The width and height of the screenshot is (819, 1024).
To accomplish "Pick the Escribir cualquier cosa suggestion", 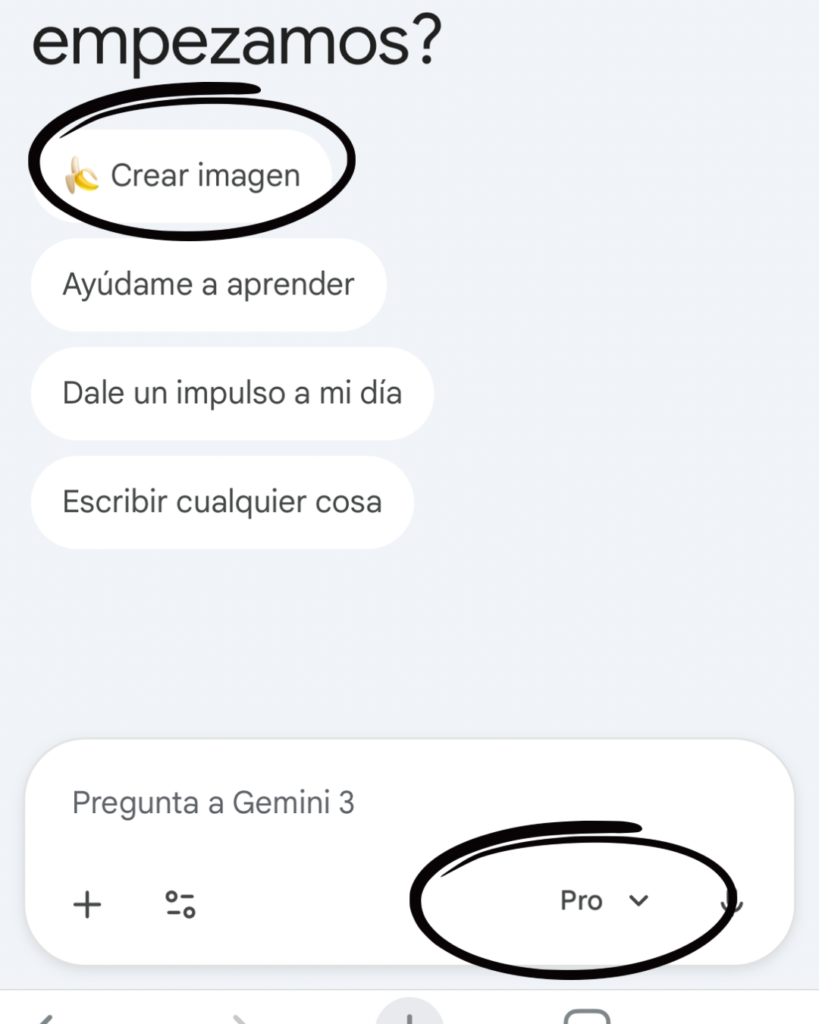I will click(x=222, y=501).
